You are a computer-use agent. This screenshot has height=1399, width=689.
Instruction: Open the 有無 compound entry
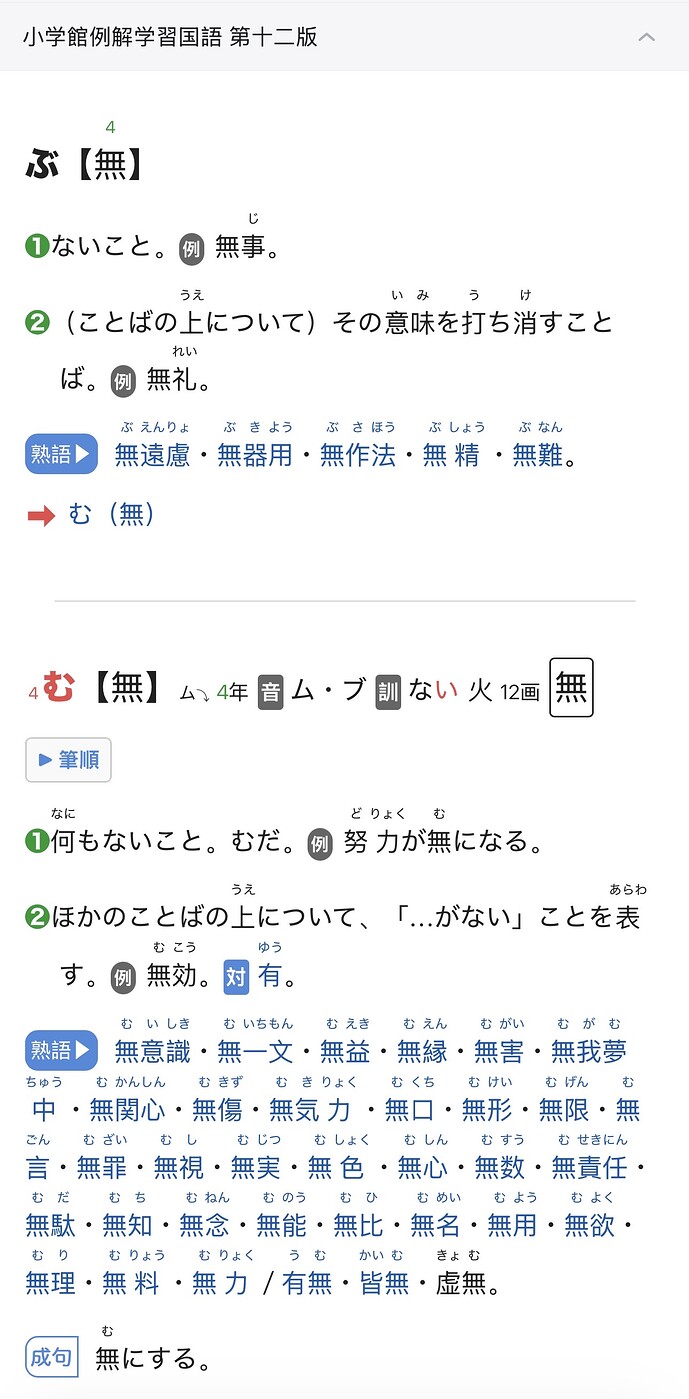click(x=307, y=1284)
